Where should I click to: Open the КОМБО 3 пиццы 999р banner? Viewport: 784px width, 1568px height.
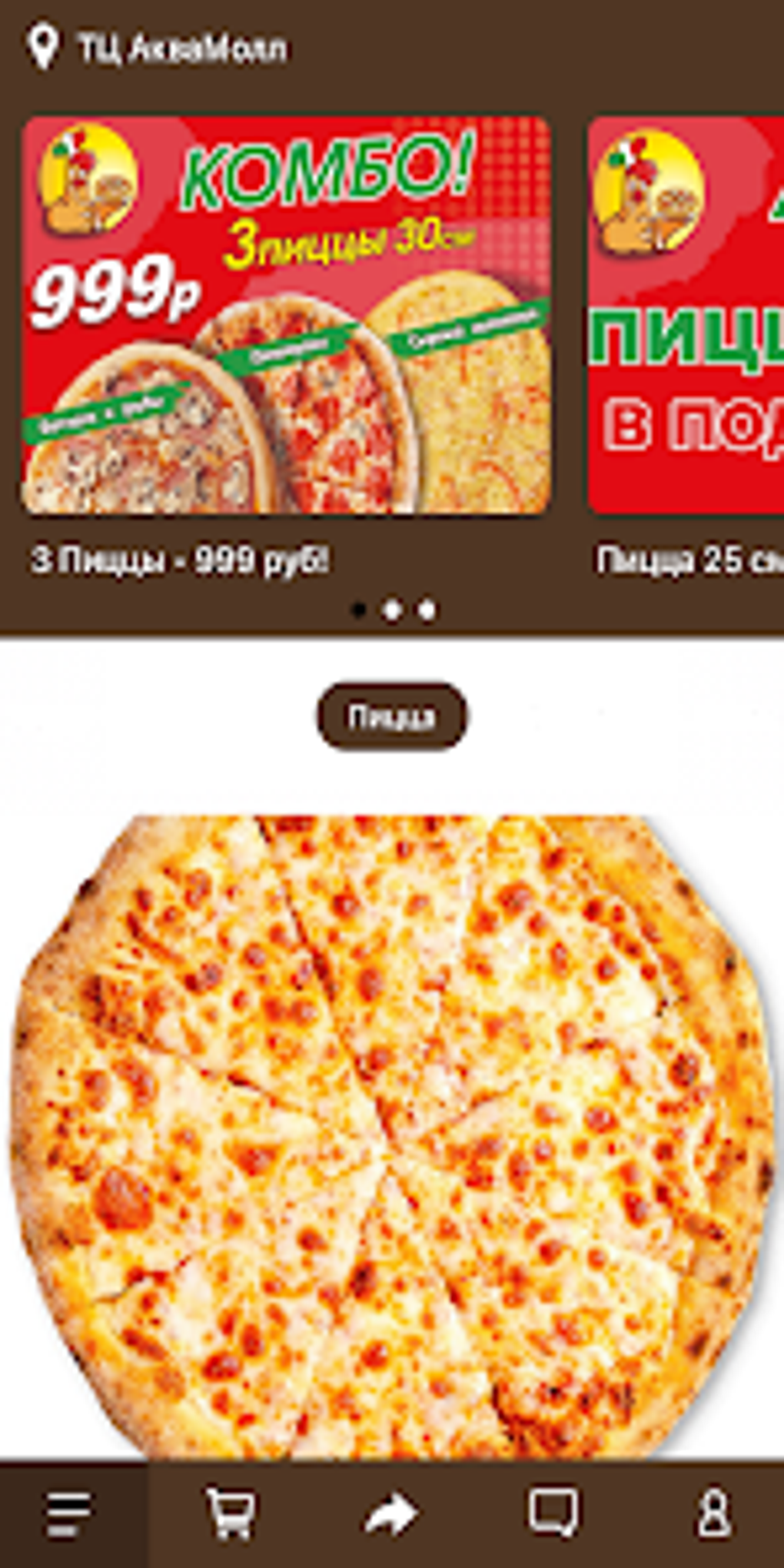286,315
